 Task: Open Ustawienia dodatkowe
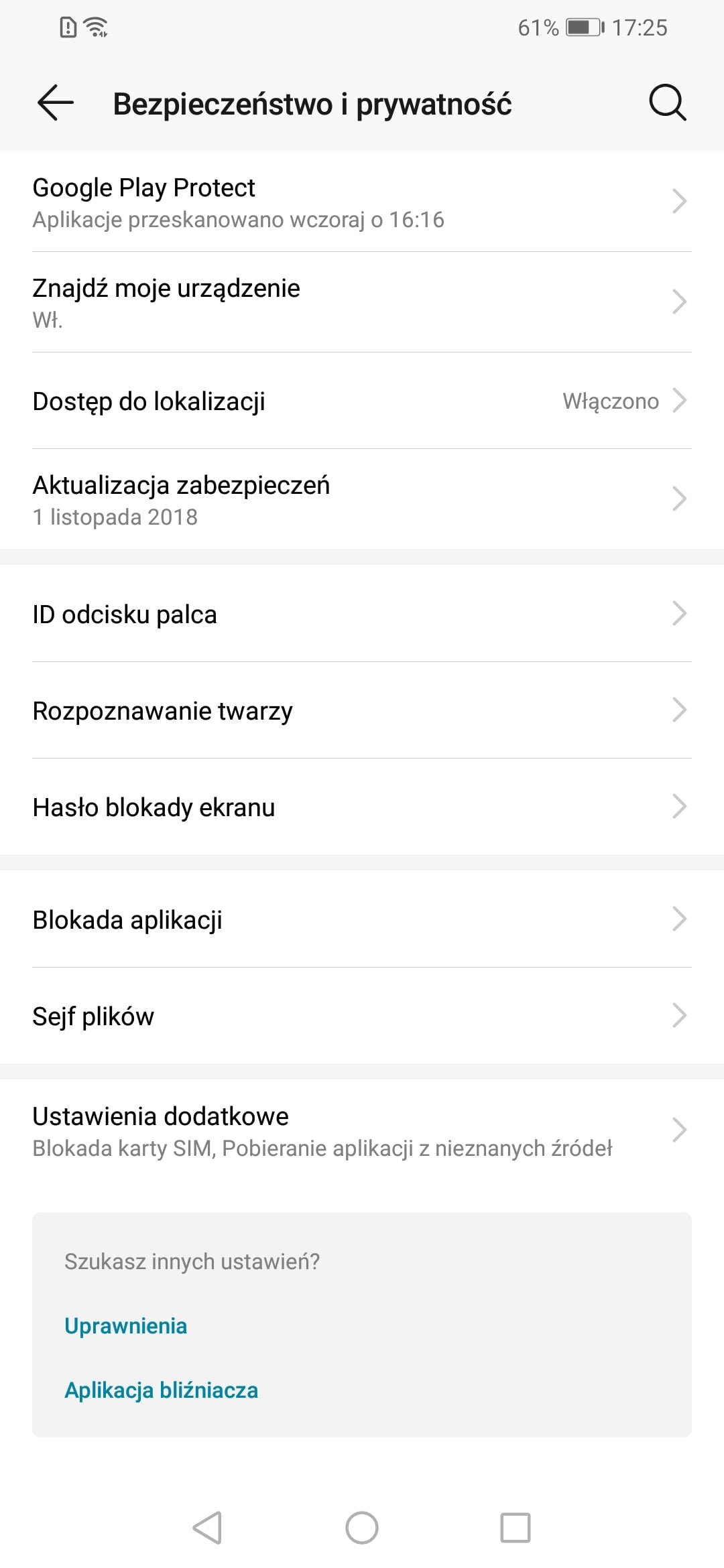[x=362, y=1130]
